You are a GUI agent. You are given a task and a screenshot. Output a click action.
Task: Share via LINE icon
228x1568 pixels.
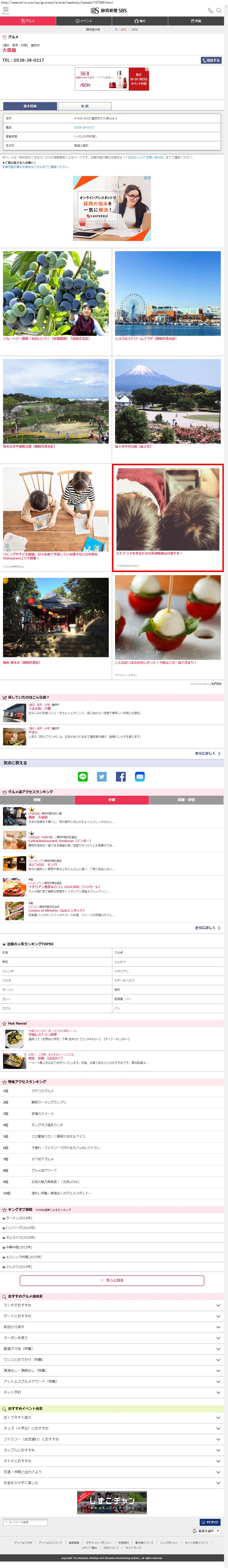pyautogui.click(x=83, y=777)
